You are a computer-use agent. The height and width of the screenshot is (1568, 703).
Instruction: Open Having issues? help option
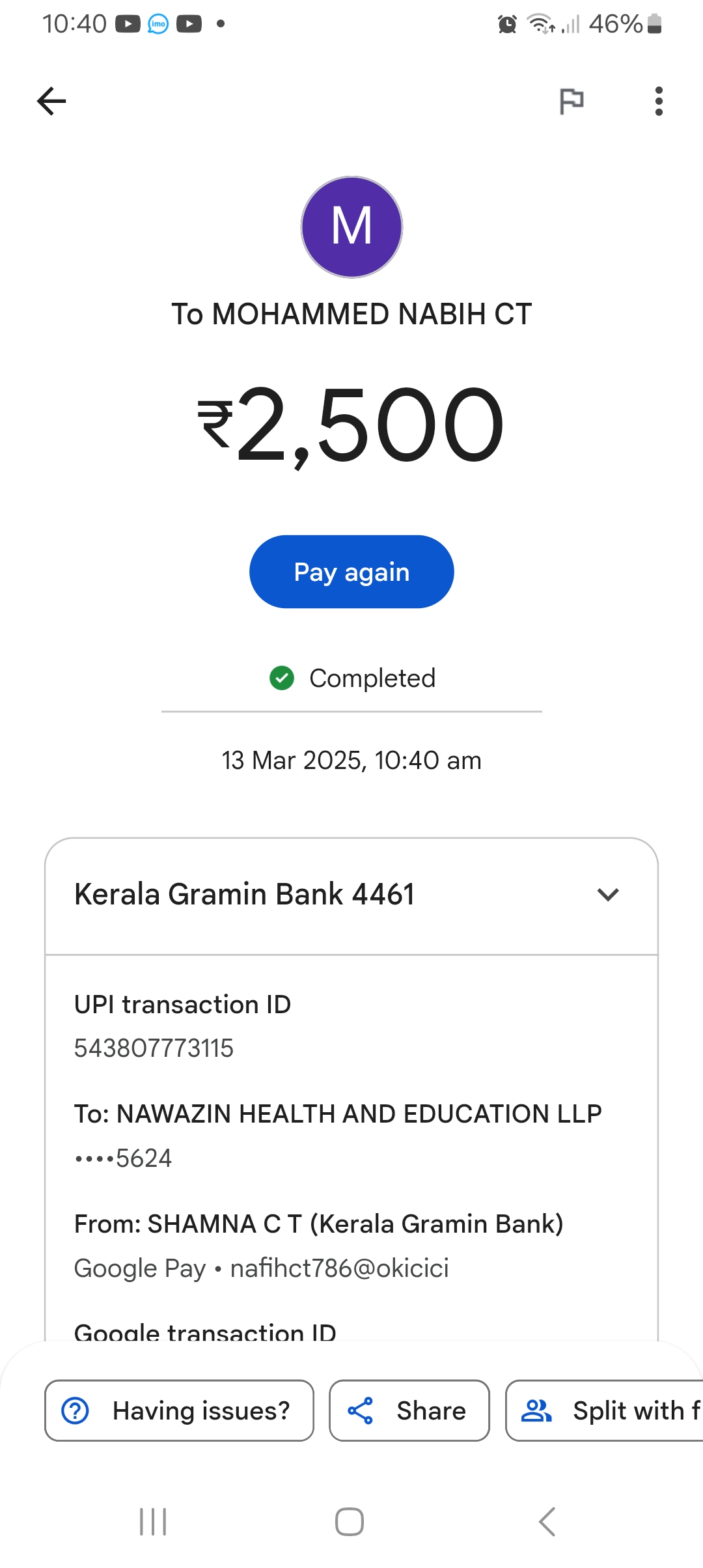[179, 1410]
